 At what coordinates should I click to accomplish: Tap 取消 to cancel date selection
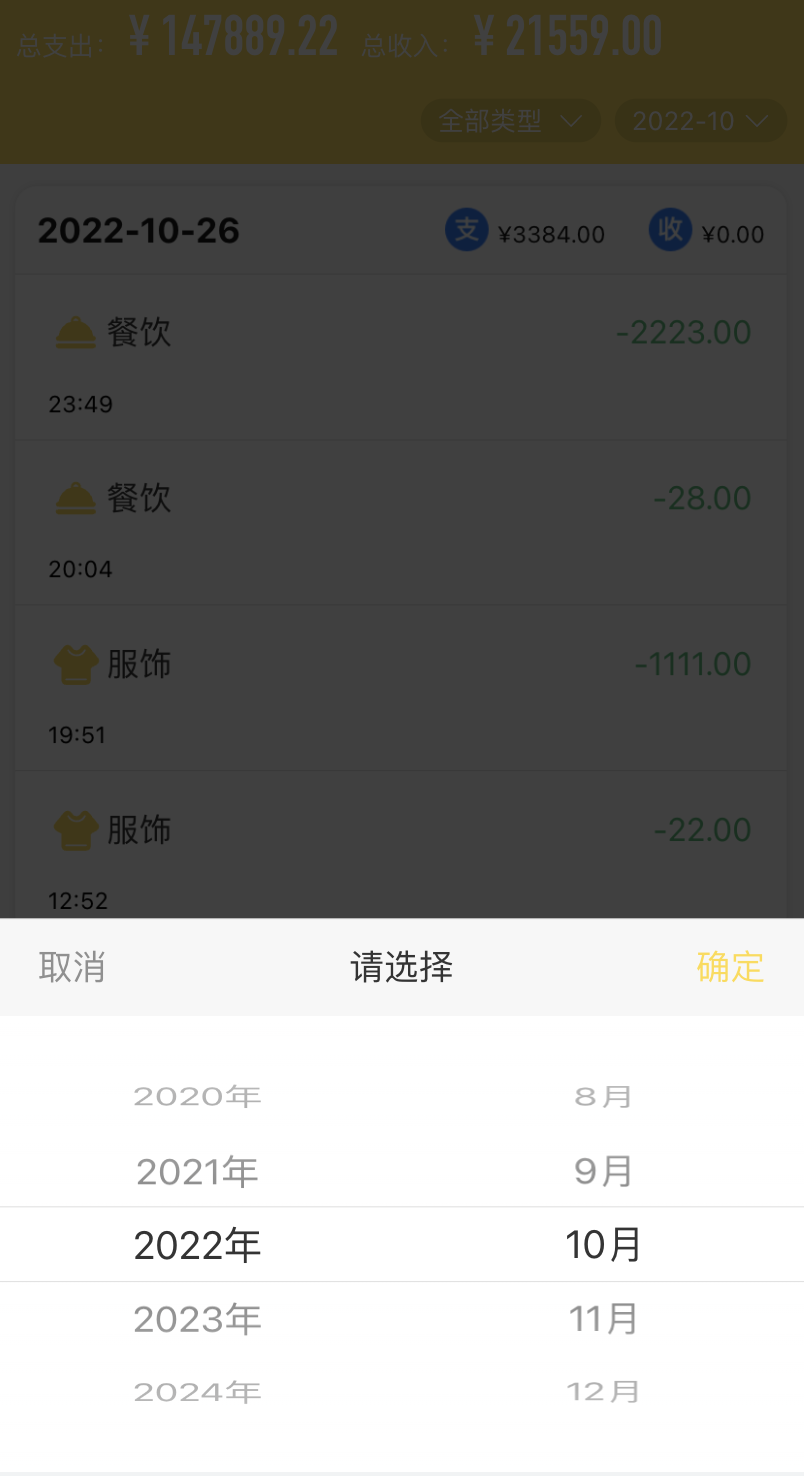[72, 967]
